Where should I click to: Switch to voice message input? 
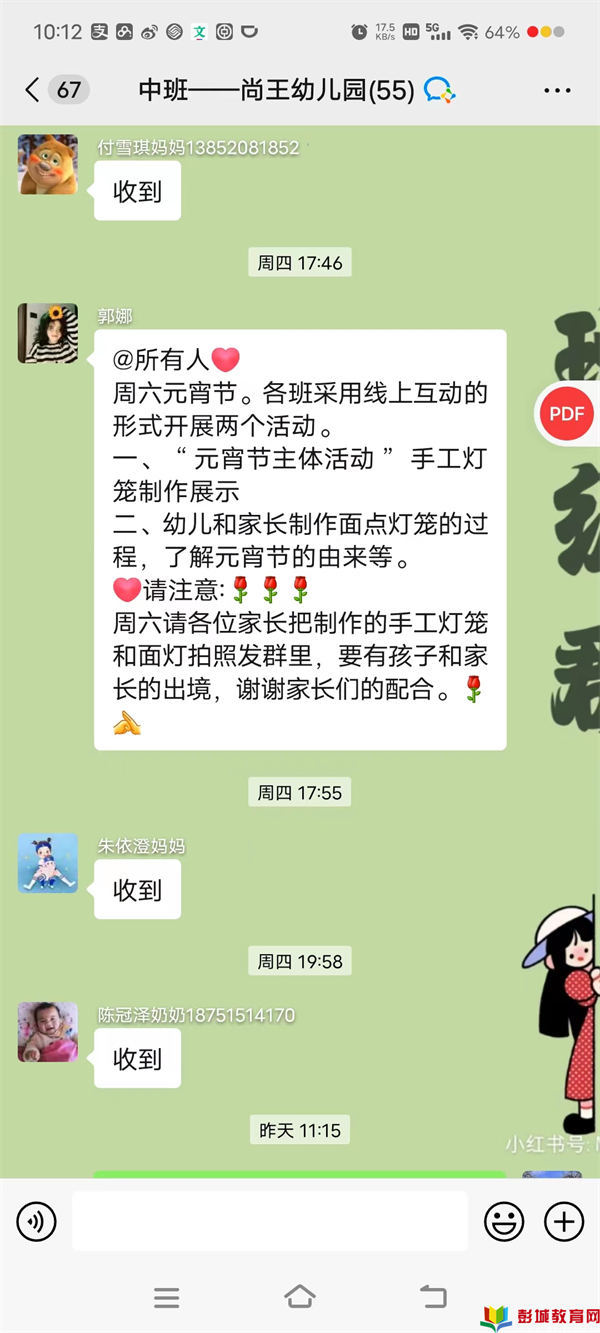click(x=37, y=1221)
